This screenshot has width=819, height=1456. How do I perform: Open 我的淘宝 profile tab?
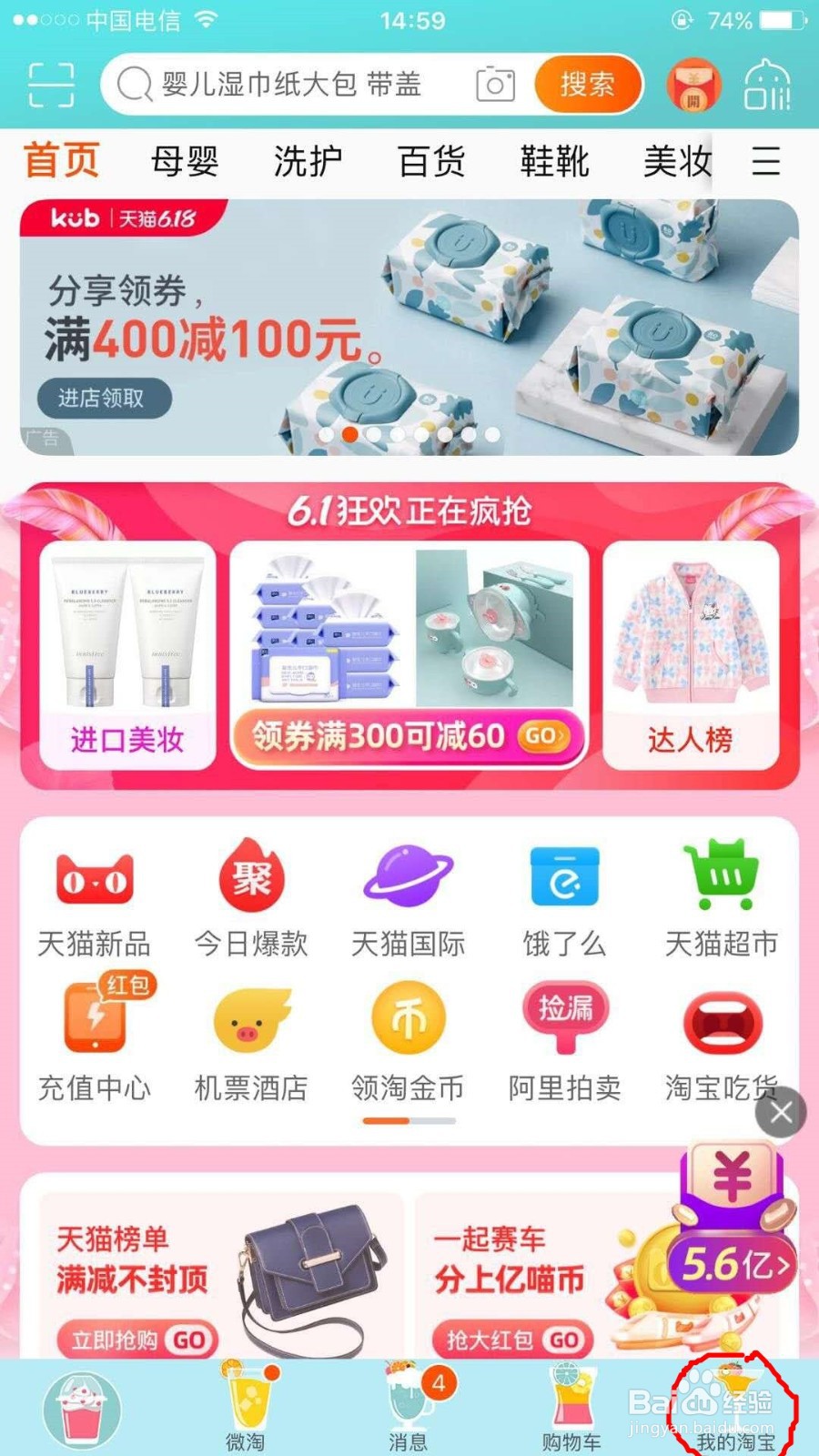[x=737, y=1406]
